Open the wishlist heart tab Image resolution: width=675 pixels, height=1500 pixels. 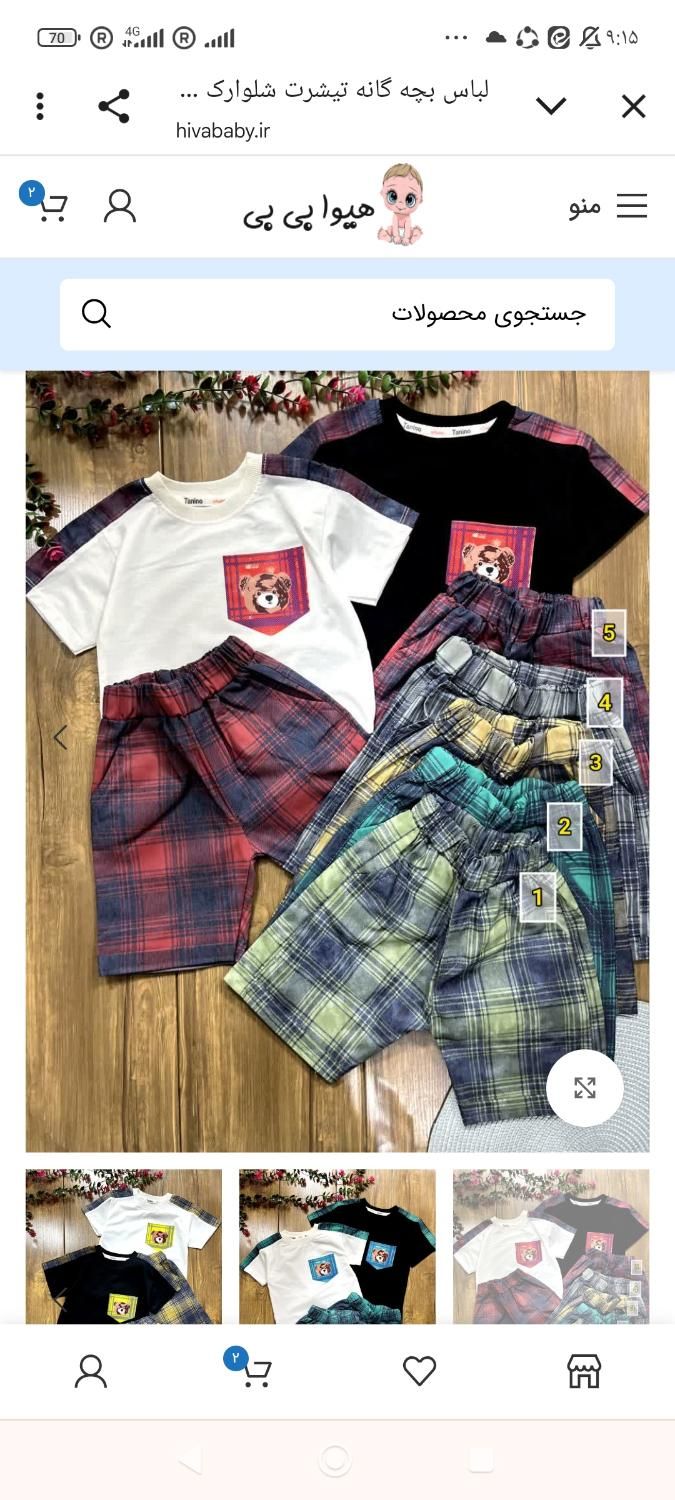(419, 1371)
